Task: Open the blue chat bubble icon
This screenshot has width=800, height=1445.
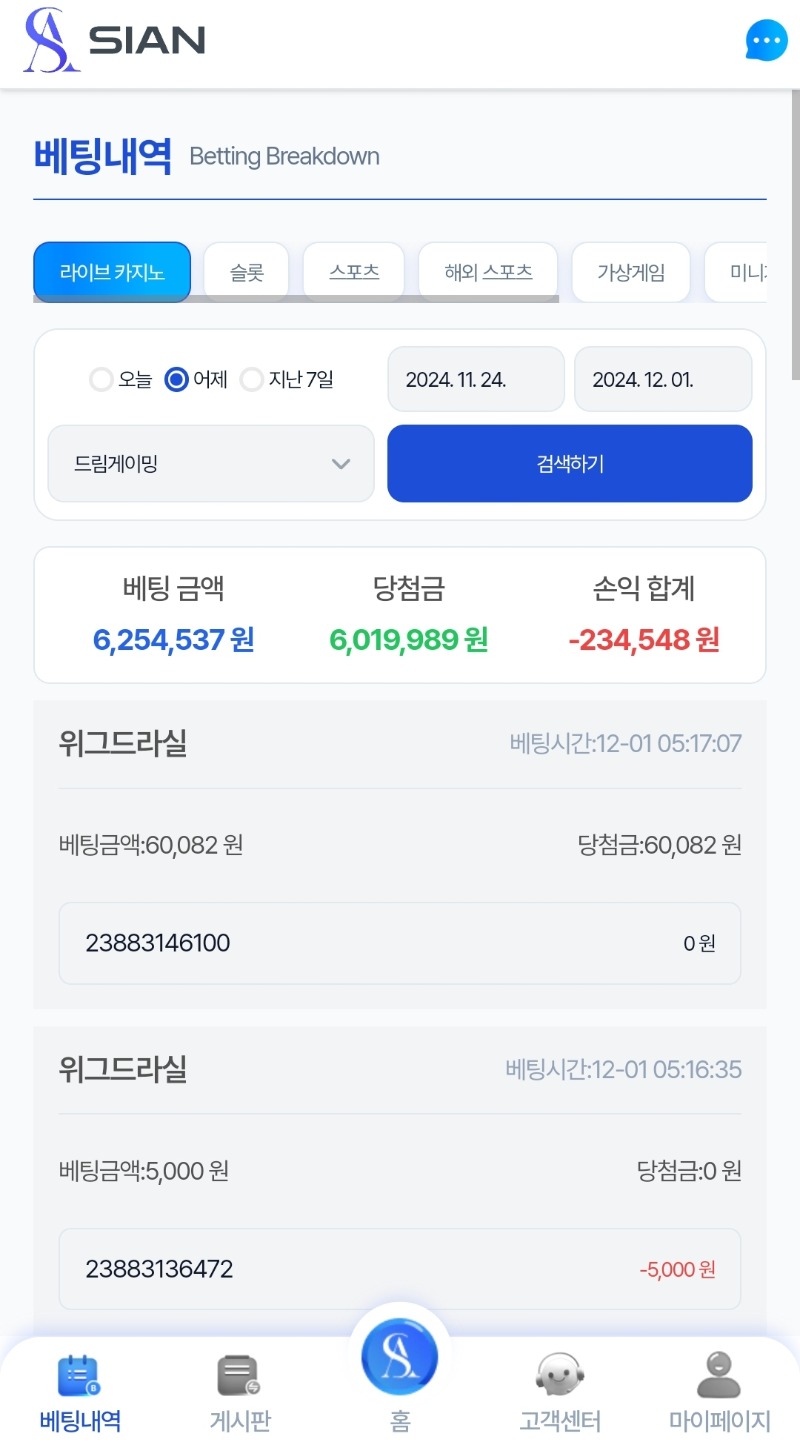Action: (x=766, y=40)
